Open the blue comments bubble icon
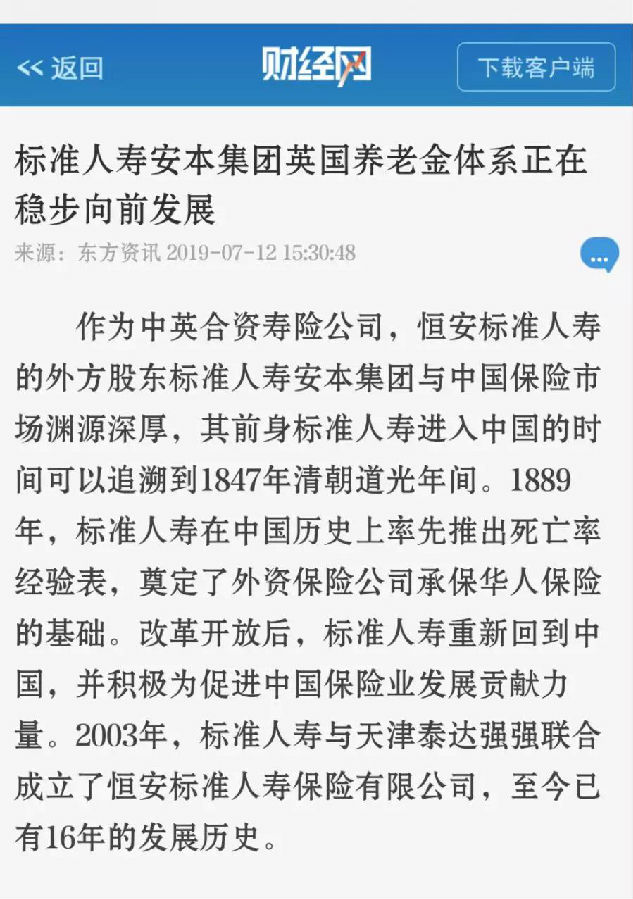633x899 pixels. (x=599, y=255)
